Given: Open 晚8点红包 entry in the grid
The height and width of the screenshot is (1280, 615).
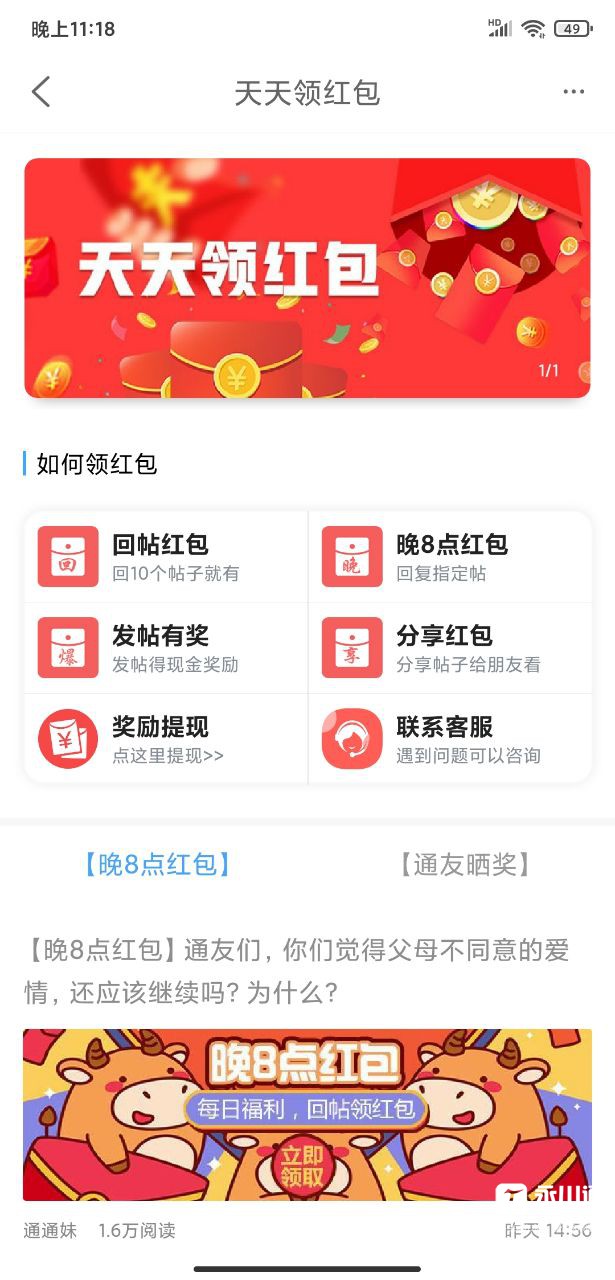Looking at the screenshot, I should (450, 557).
